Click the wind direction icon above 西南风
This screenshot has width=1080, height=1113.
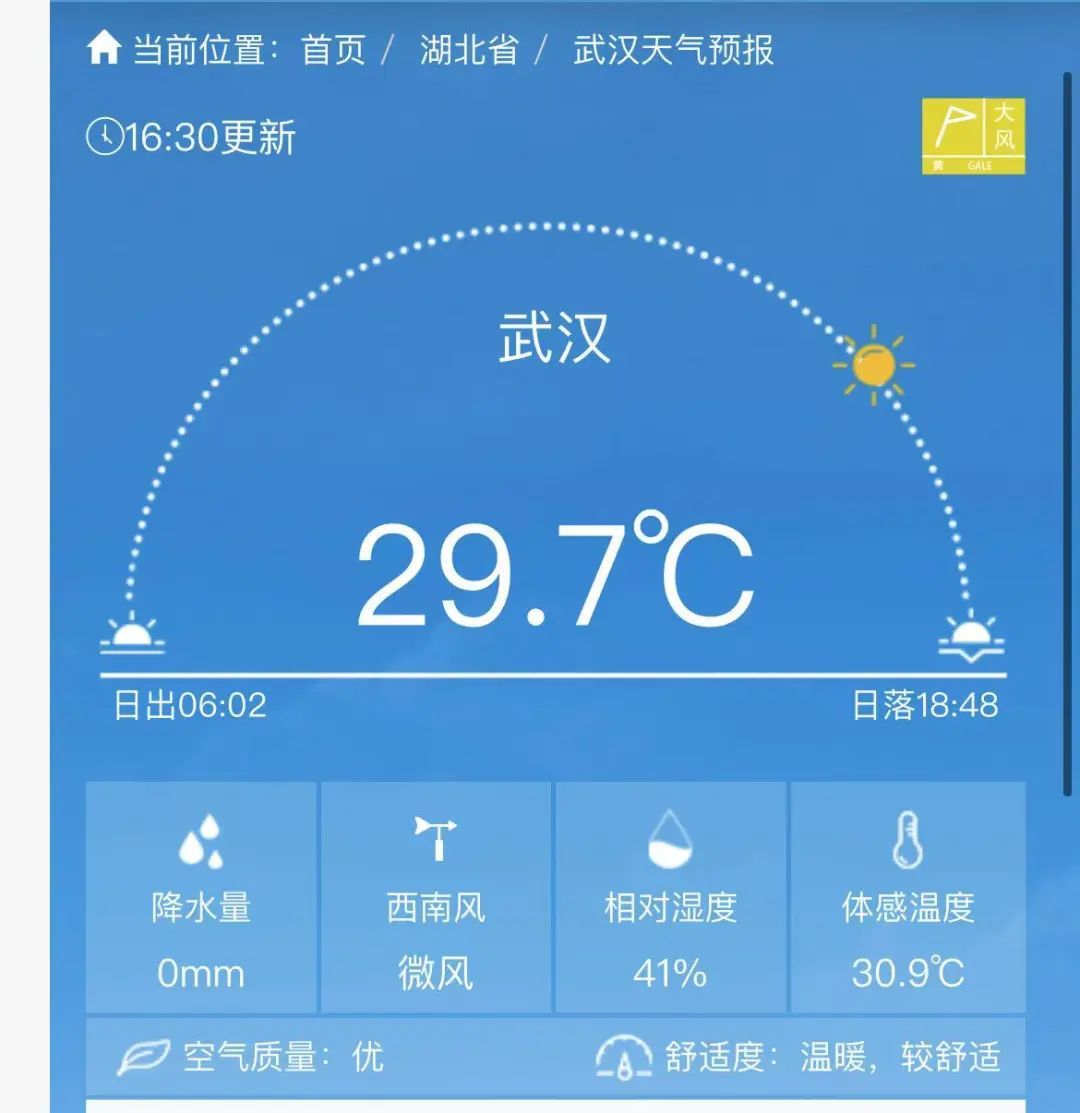436,838
